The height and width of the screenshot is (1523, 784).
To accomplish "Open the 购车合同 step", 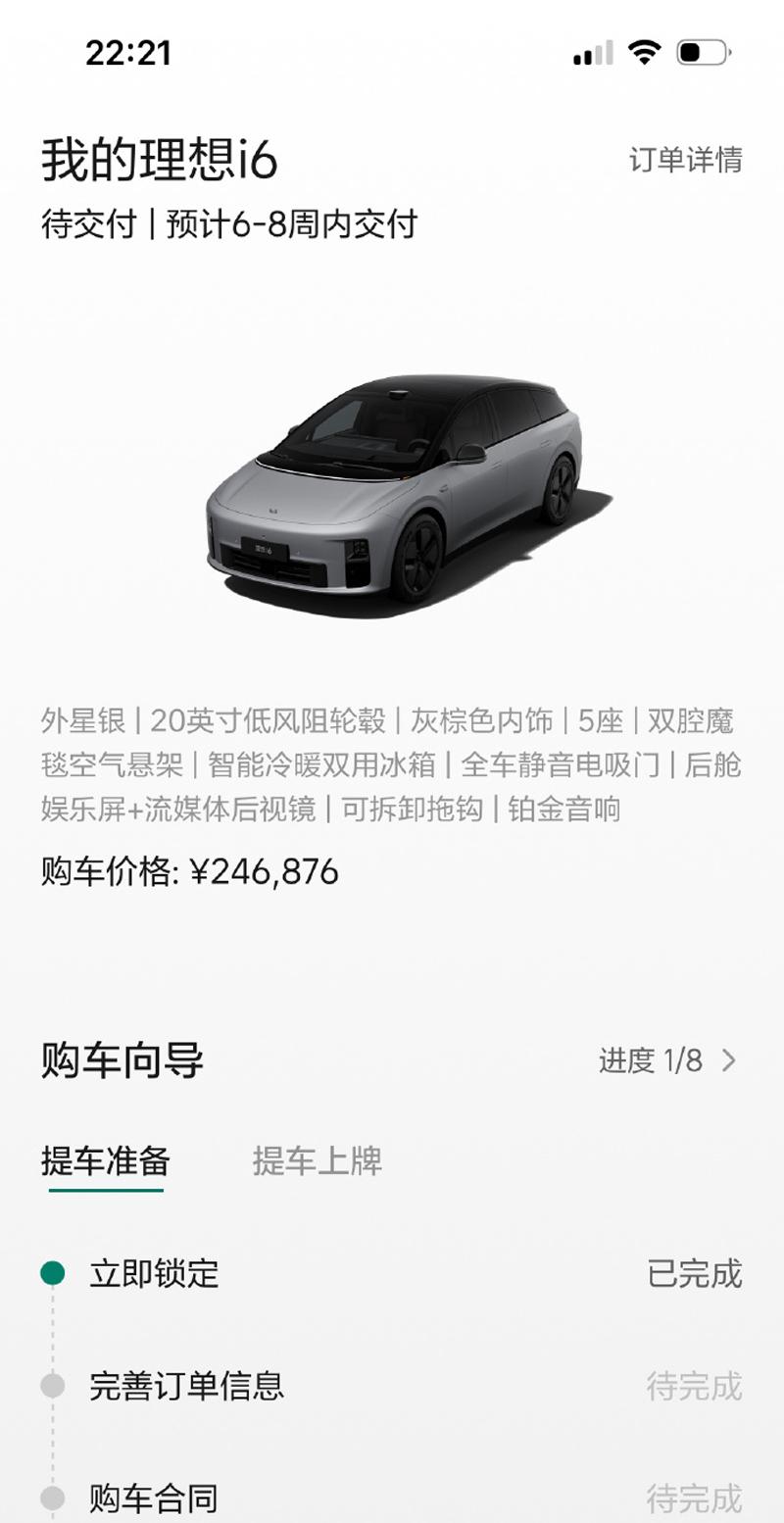I will [392, 1498].
